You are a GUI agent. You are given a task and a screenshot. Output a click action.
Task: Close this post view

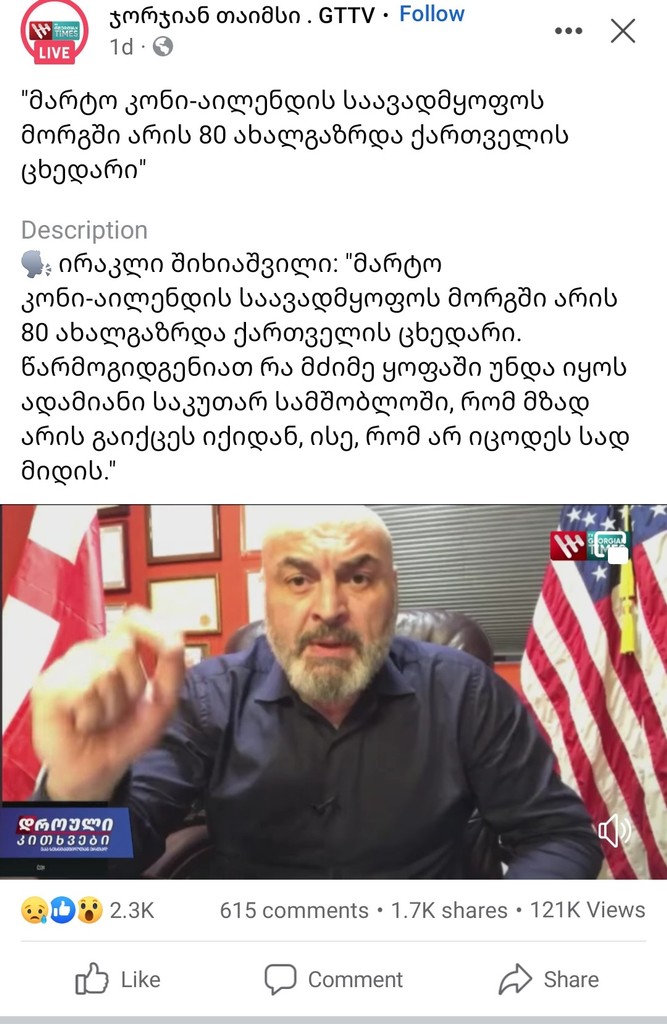click(x=622, y=31)
